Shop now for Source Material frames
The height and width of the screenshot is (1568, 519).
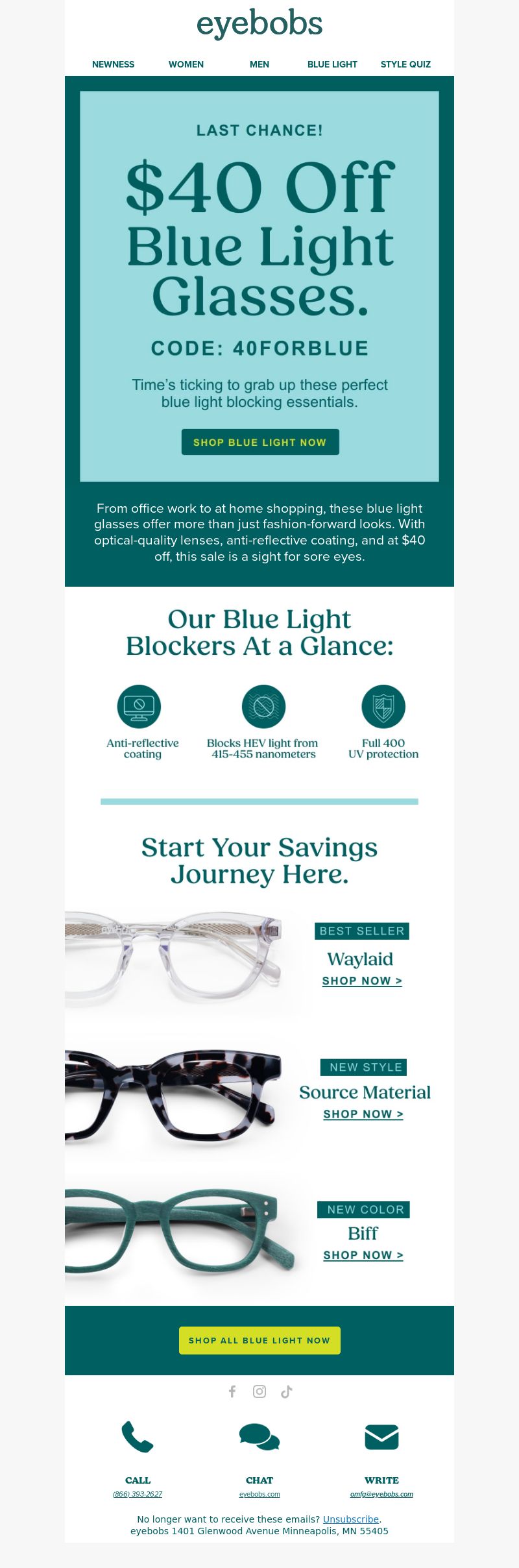point(363,1114)
